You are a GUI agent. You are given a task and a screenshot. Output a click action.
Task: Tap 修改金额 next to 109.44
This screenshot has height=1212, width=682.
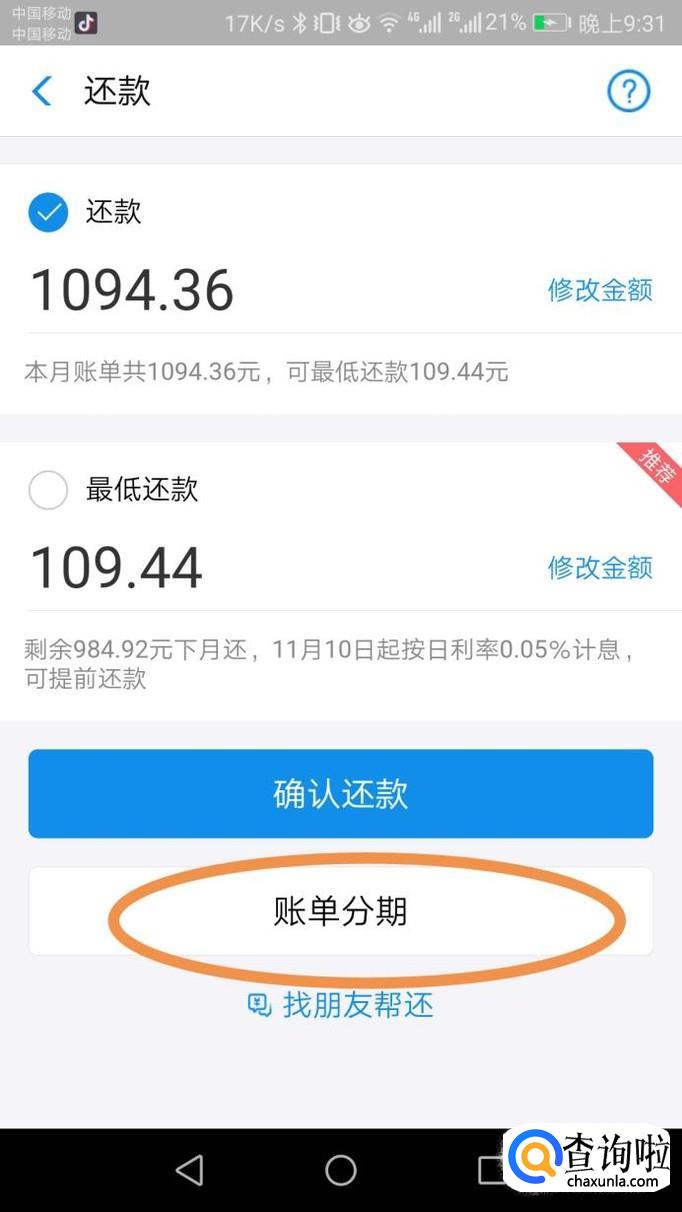(600, 568)
